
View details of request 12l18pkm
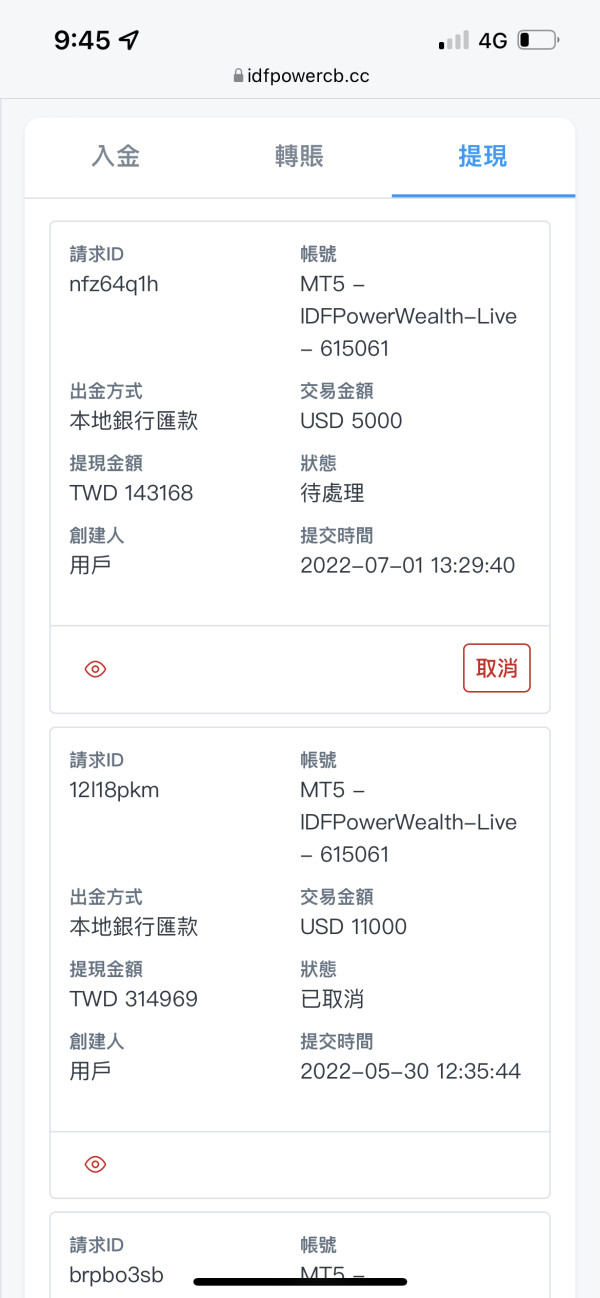coord(96,1164)
